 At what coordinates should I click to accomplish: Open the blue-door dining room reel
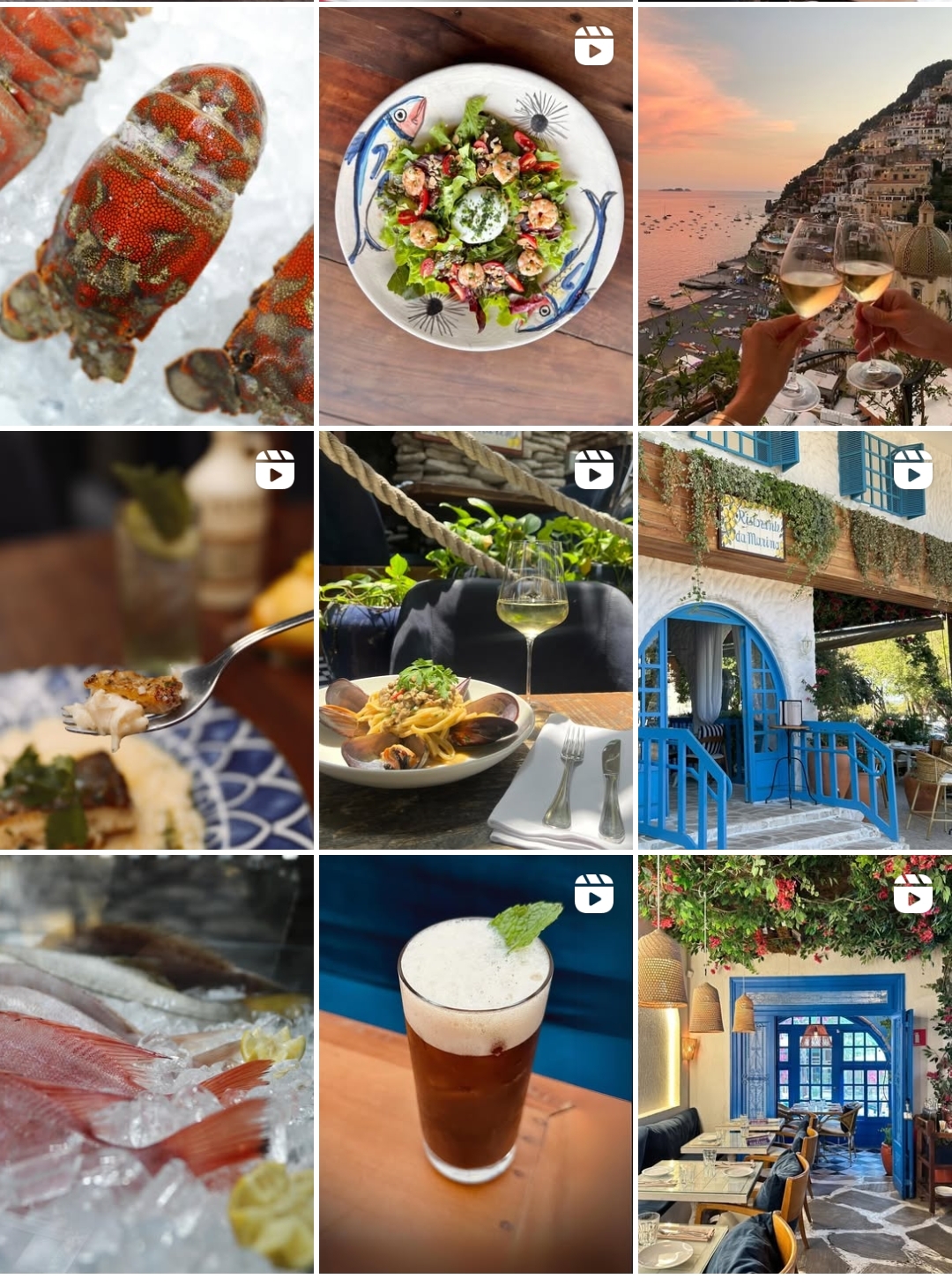pos(794,1063)
